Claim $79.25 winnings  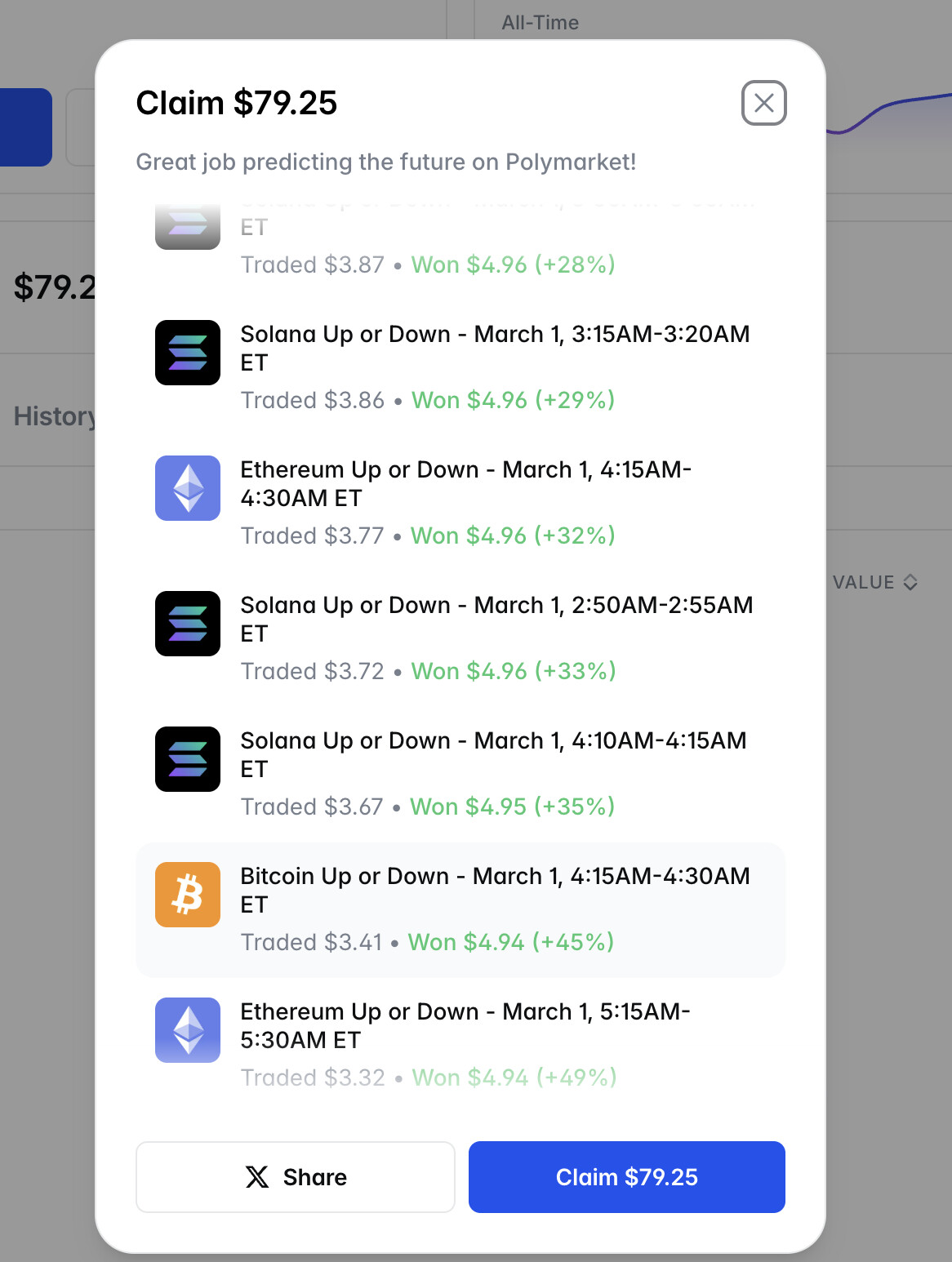pyautogui.click(x=626, y=1176)
